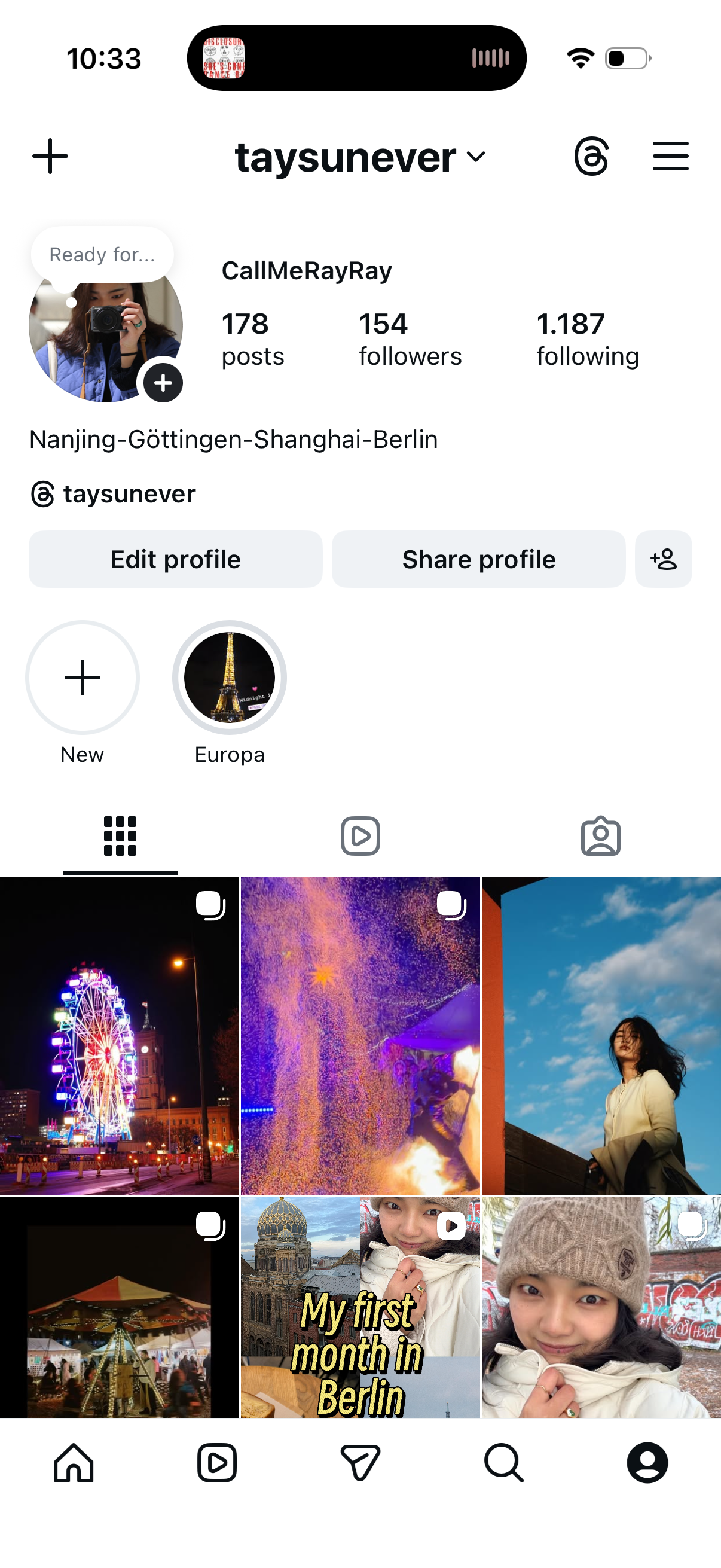
Task: Open the Search tab
Action: pyautogui.click(x=504, y=1463)
